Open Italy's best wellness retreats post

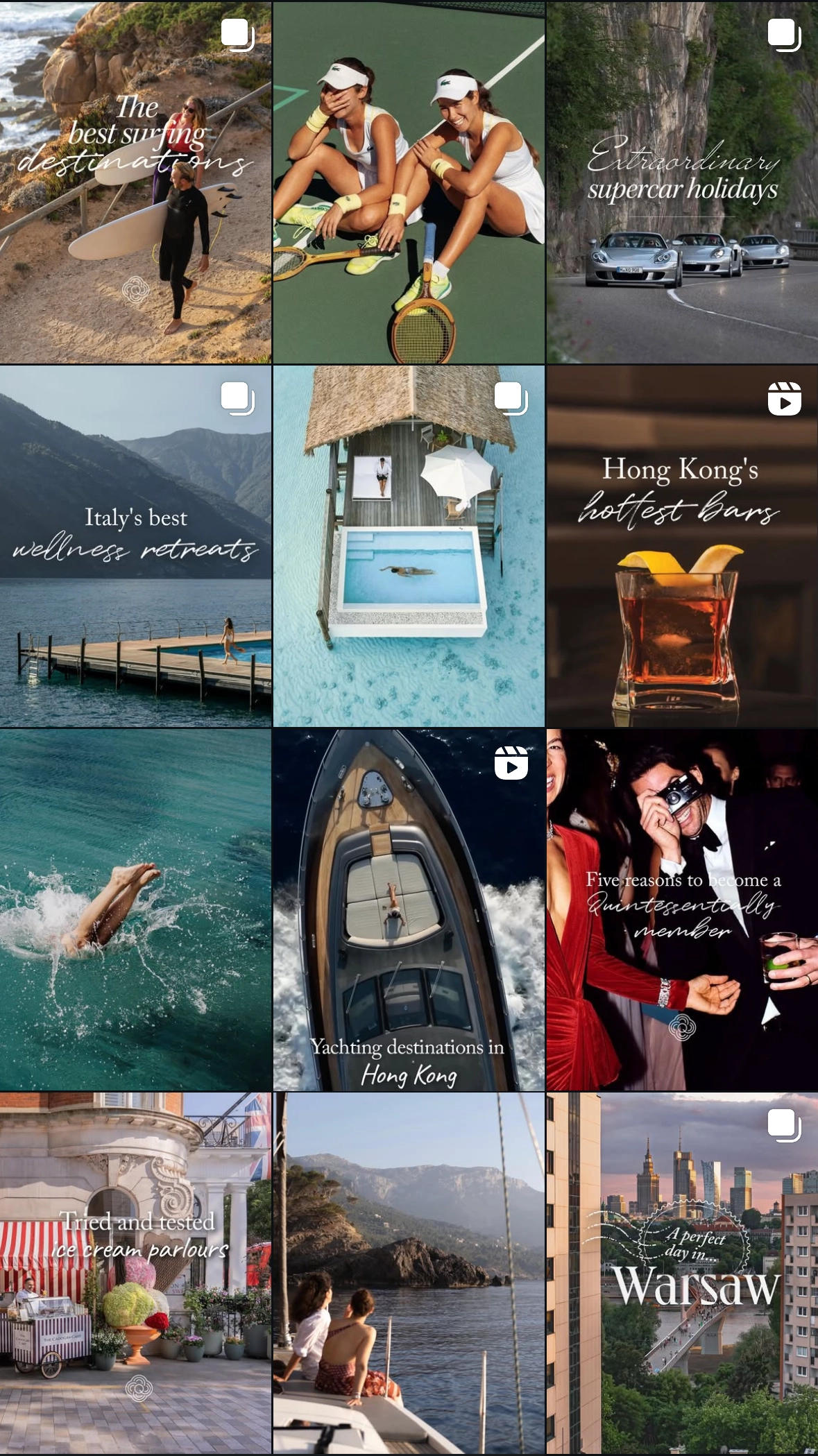tap(135, 546)
